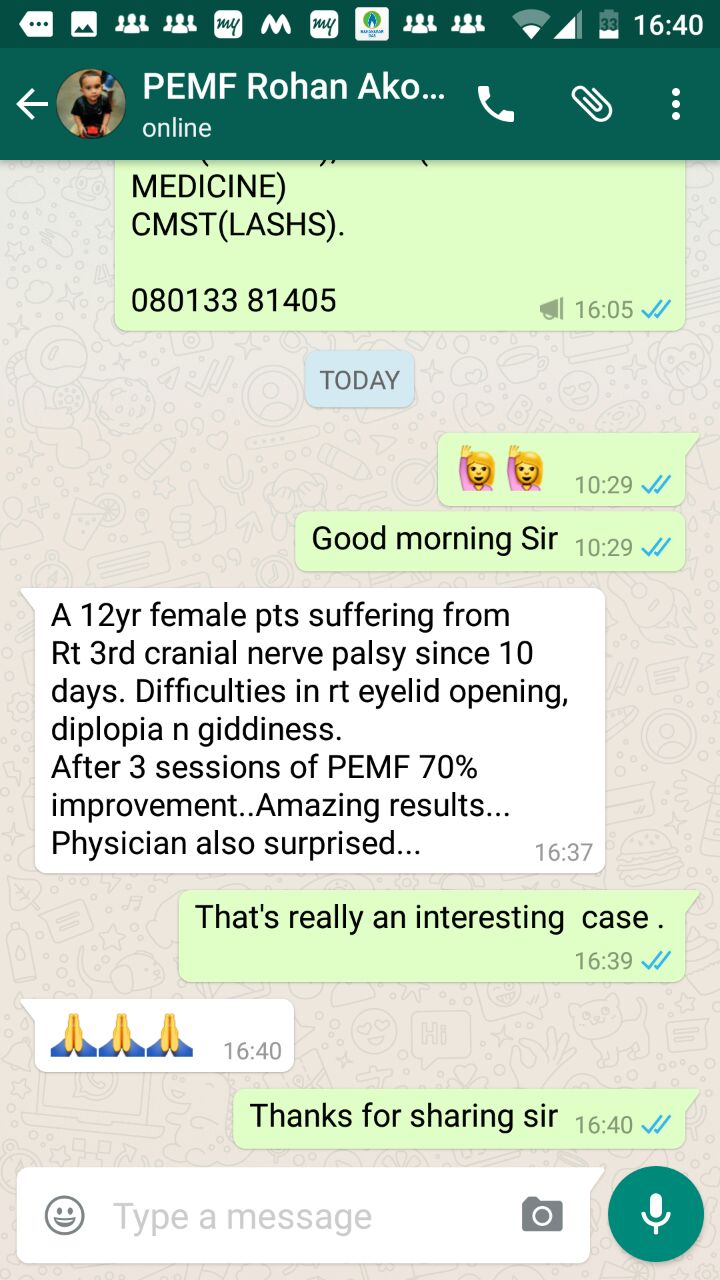The height and width of the screenshot is (1280, 720).
Task: Focus the Type a message field
Action: (300, 1216)
